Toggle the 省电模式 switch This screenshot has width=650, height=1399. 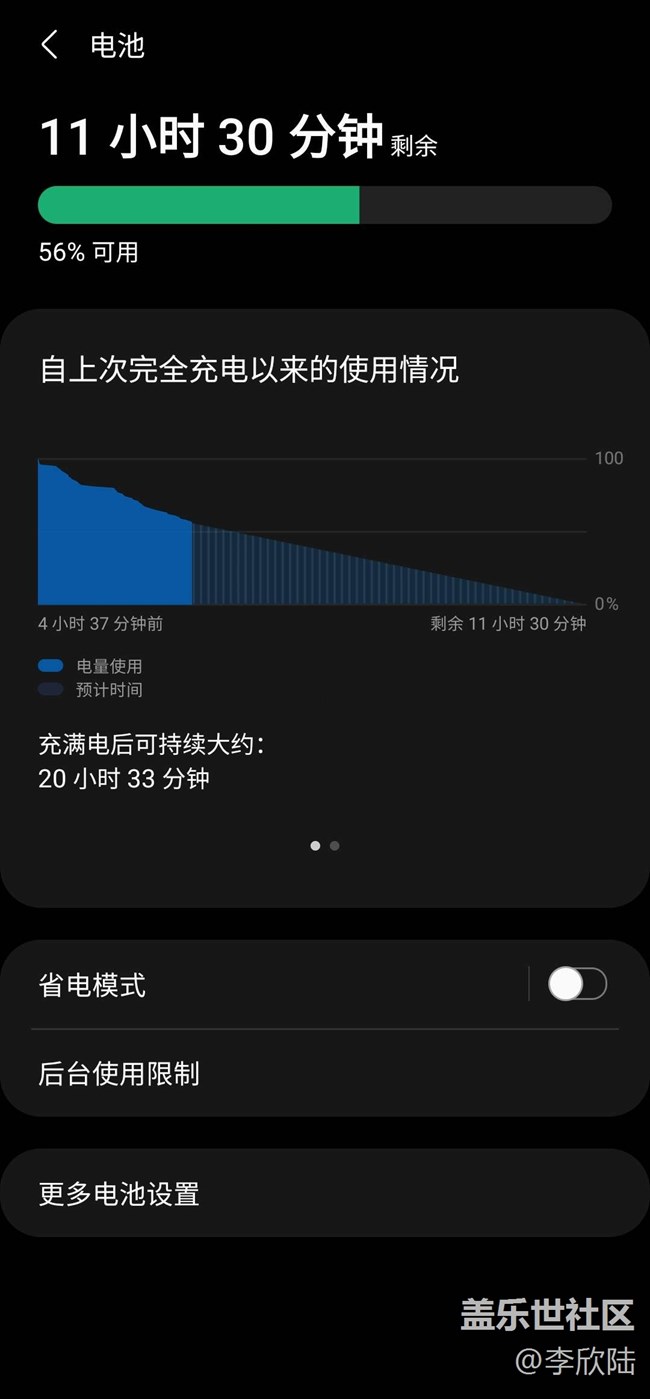(577, 984)
